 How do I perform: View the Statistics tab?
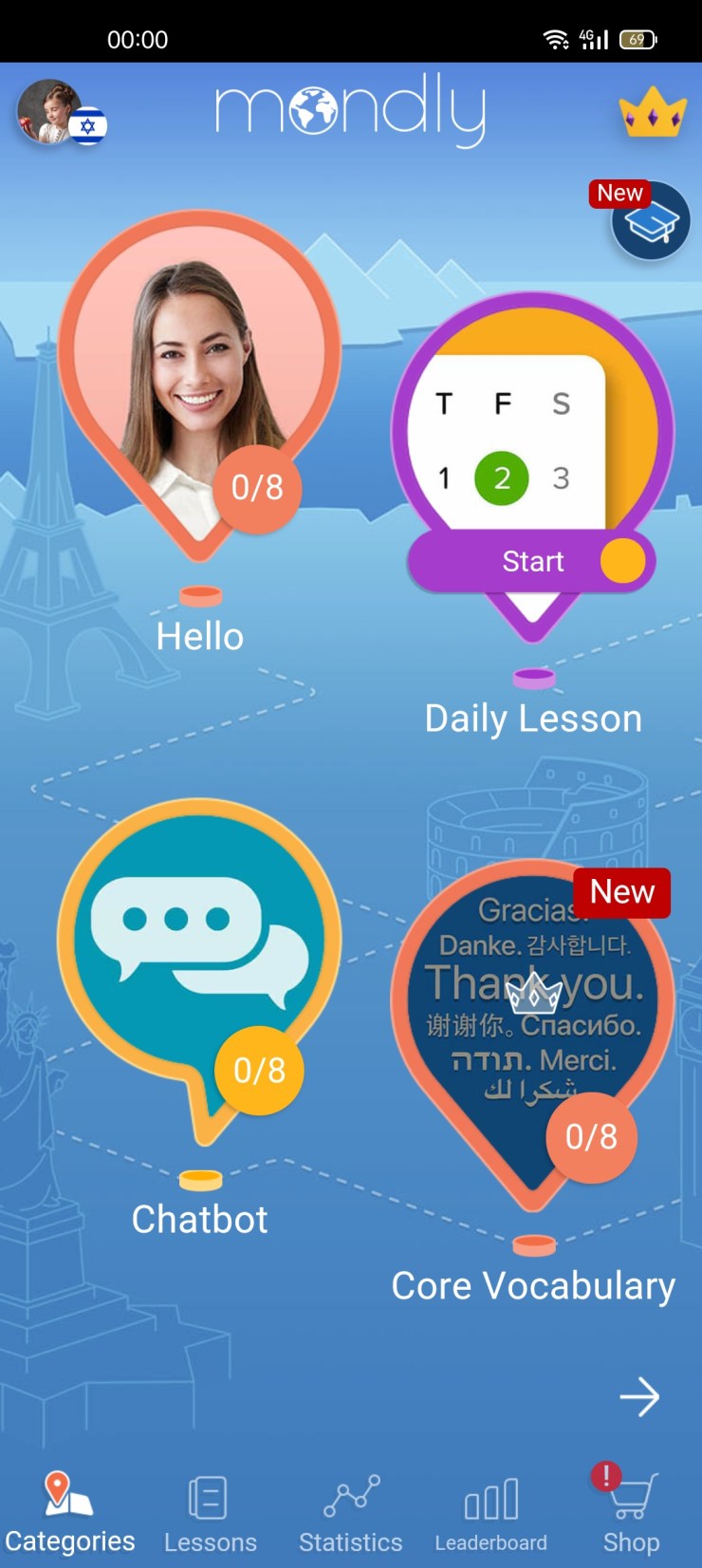coord(350,1513)
